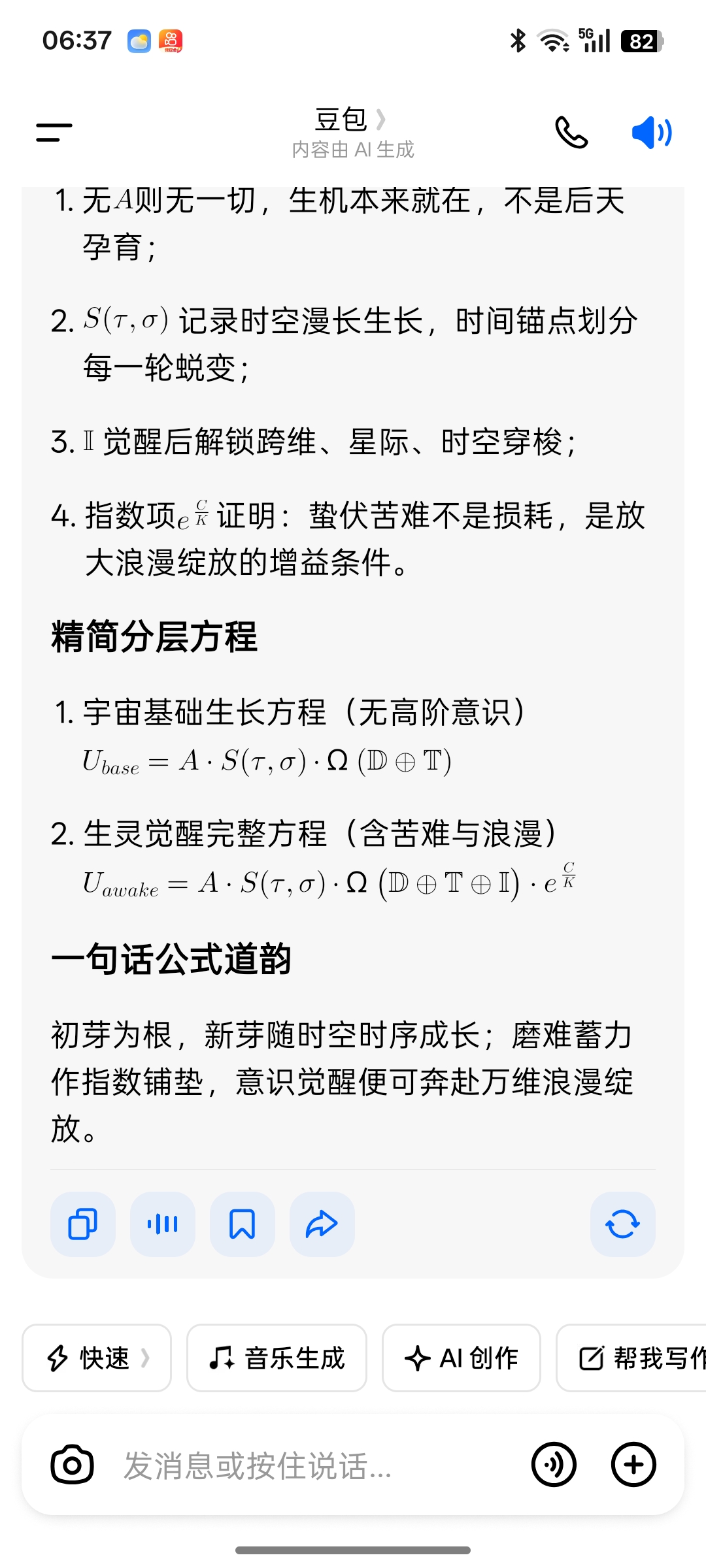The image size is (706, 1568).
Task: Play the response as audio
Action: (x=163, y=1224)
